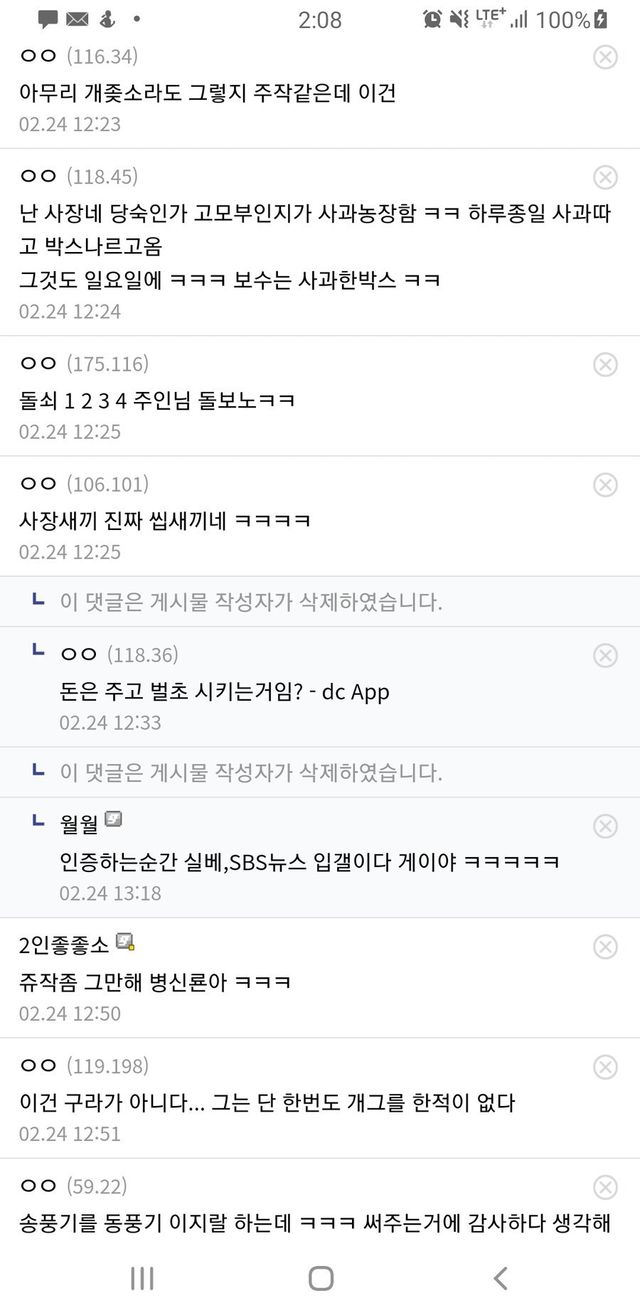Tap the X on the ㅇㅇ (119.198) comment

coord(605,1067)
